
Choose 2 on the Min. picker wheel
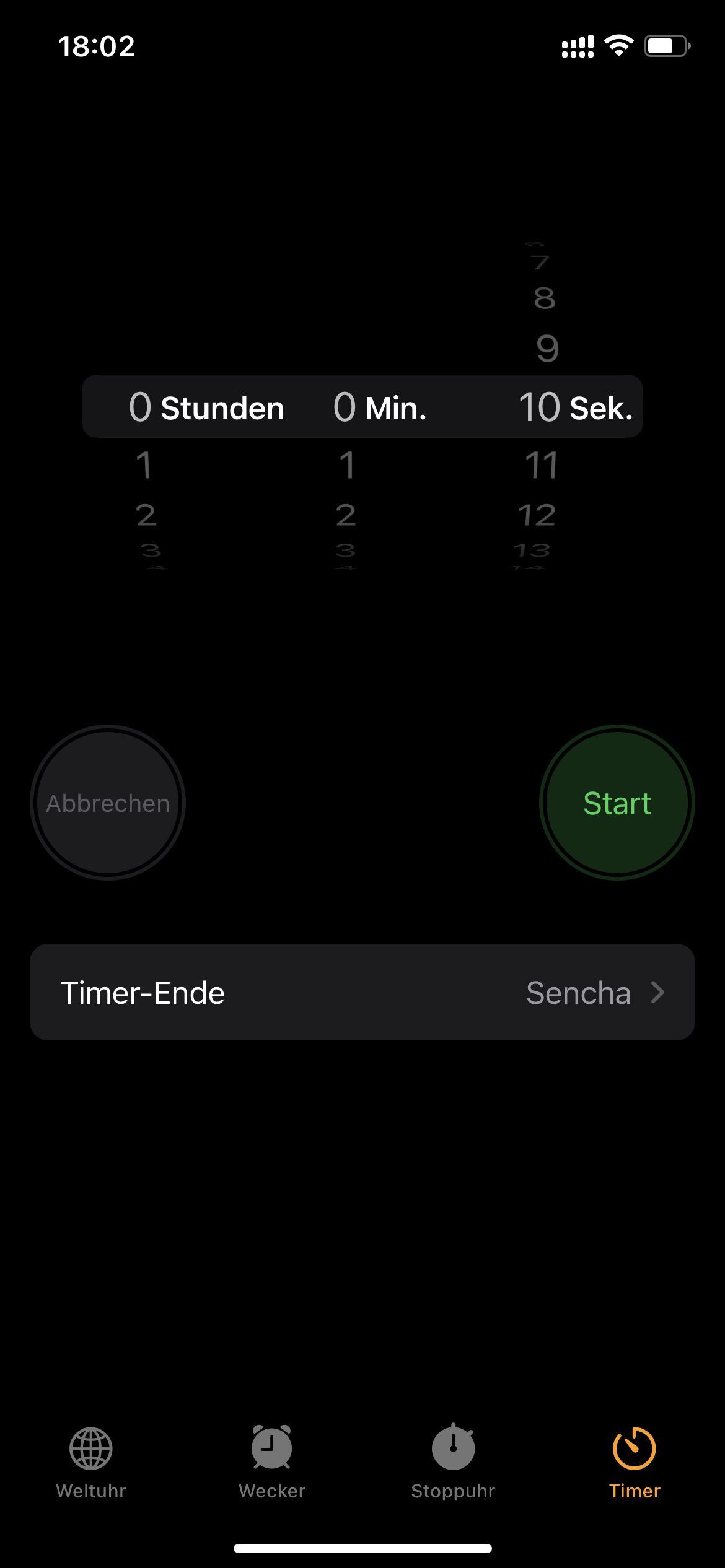[346, 515]
